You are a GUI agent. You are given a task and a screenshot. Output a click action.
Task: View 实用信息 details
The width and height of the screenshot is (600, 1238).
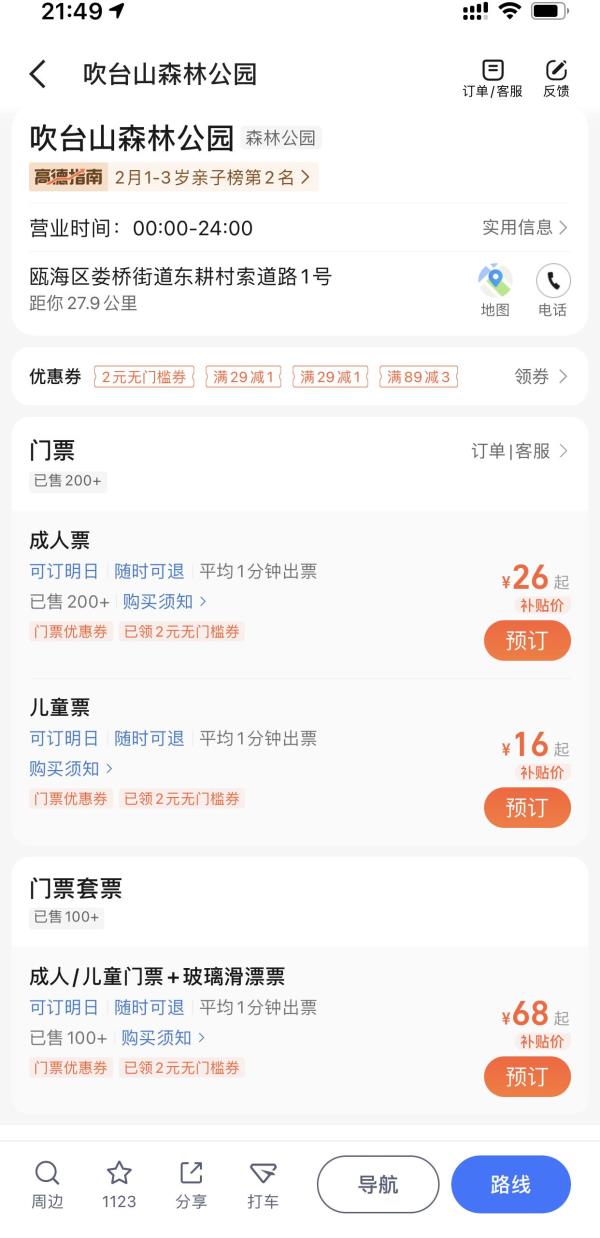click(x=525, y=228)
